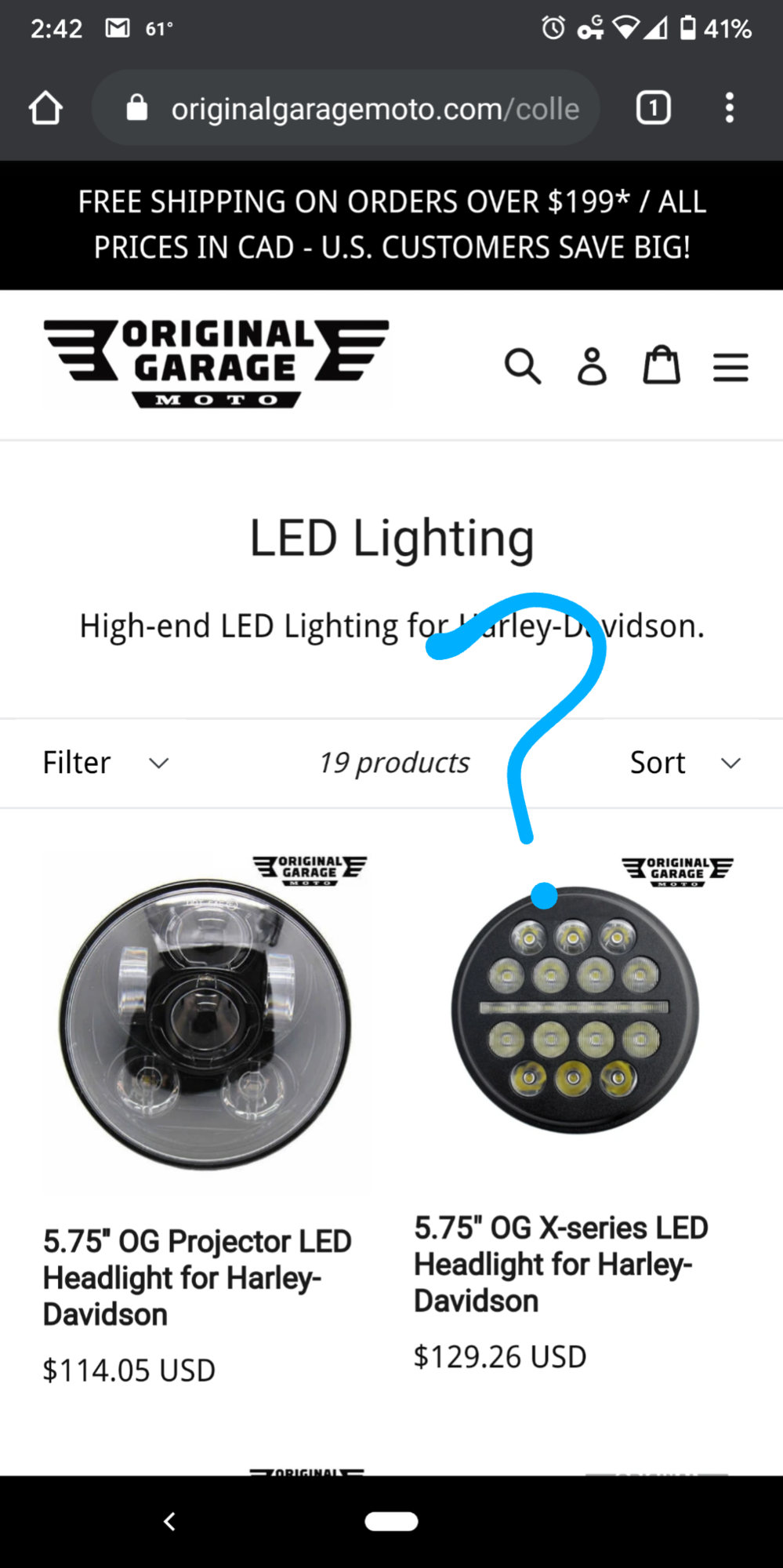Open the 5.75" OG Projector LED Headlight title
Viewport: 783px width, 1568px height.
coord(198,1277)
